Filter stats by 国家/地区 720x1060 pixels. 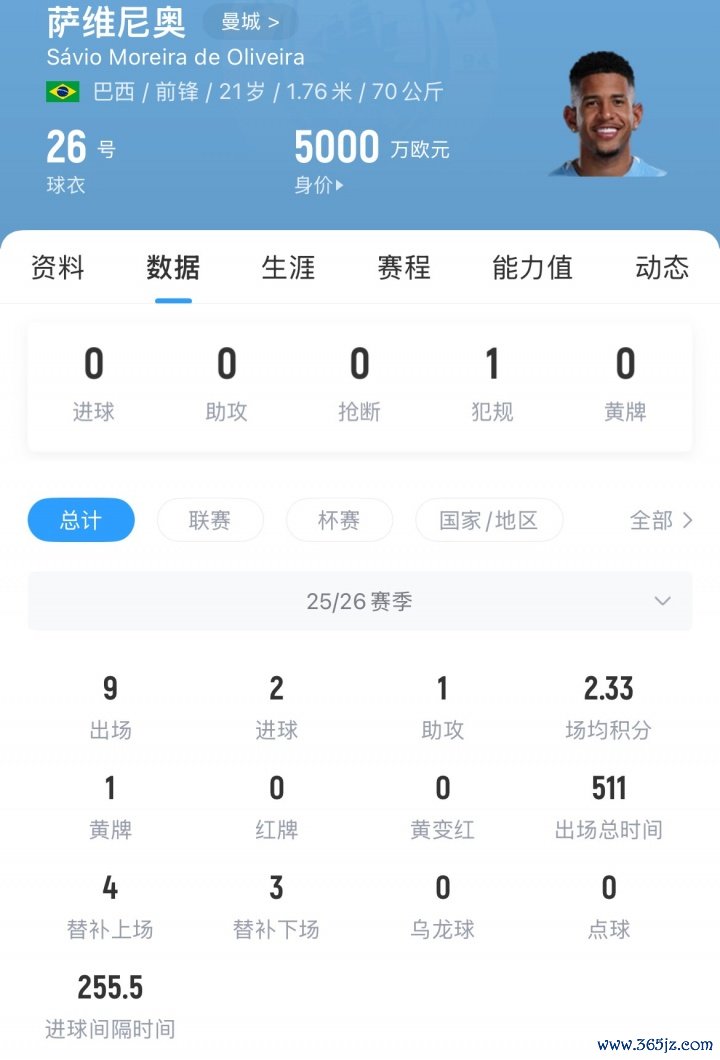click(489, 520)
